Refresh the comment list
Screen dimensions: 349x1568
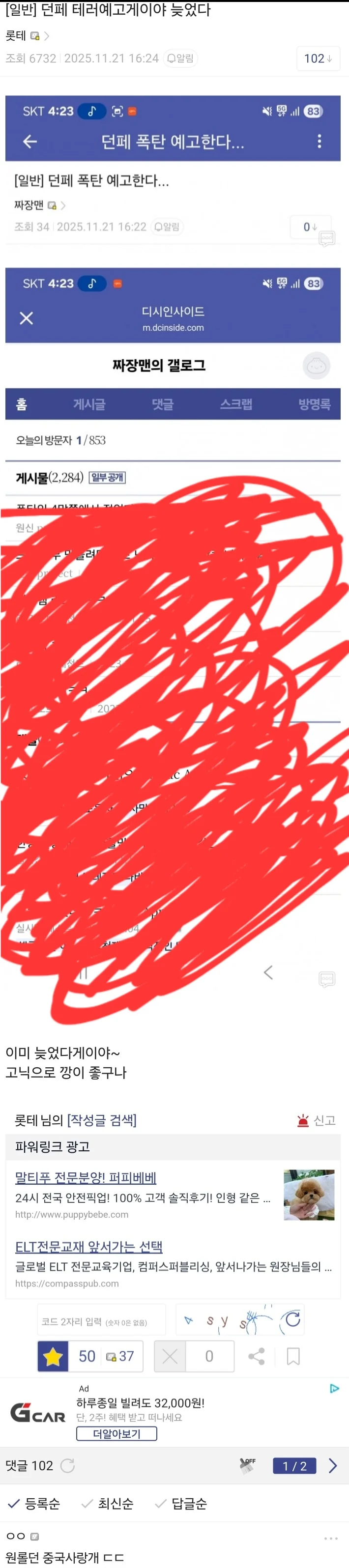pyautogui.click(x=68, y=1466)
